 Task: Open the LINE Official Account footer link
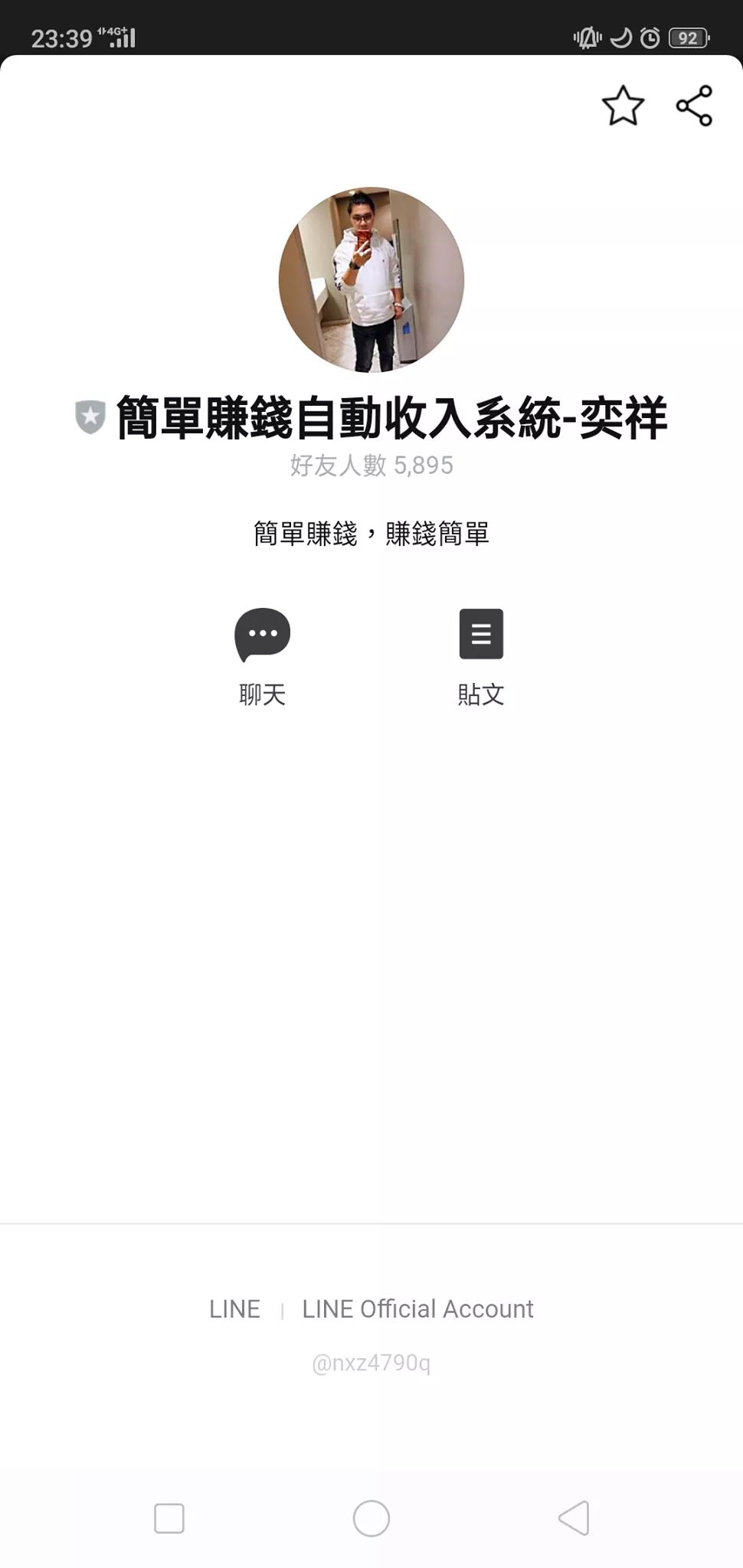[417, 1309]
